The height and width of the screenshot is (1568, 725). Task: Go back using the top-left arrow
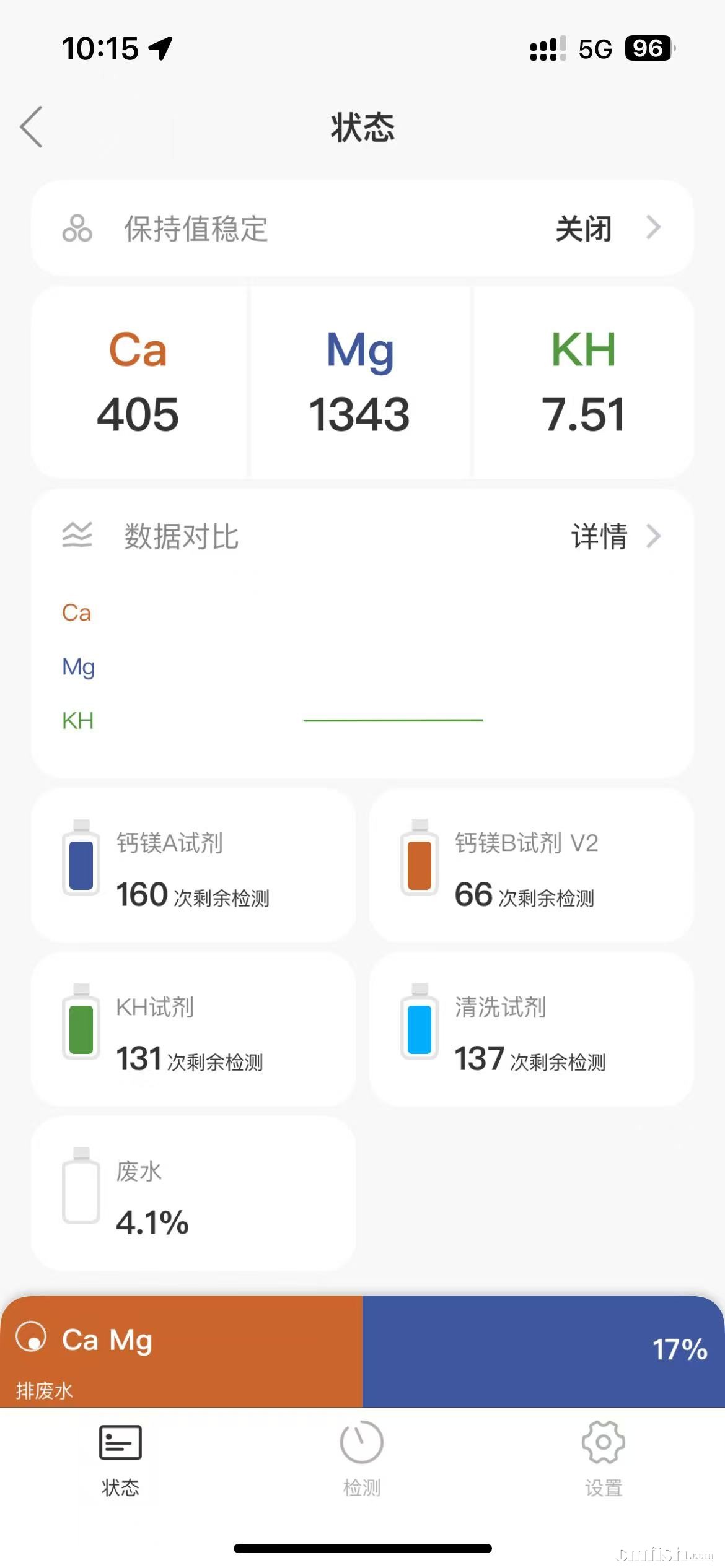pyautogui.click(x=32, y=127)
